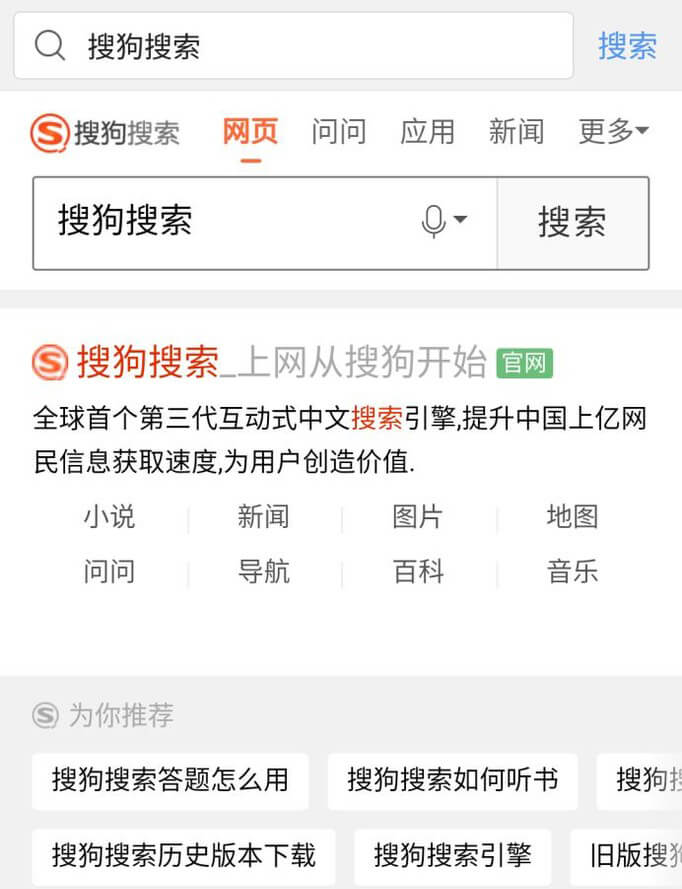Switch to the 新闻 tab
Image resolution: width=682 pixels, height=889 pixels.
pyautogui.click(x=516, y=132)
